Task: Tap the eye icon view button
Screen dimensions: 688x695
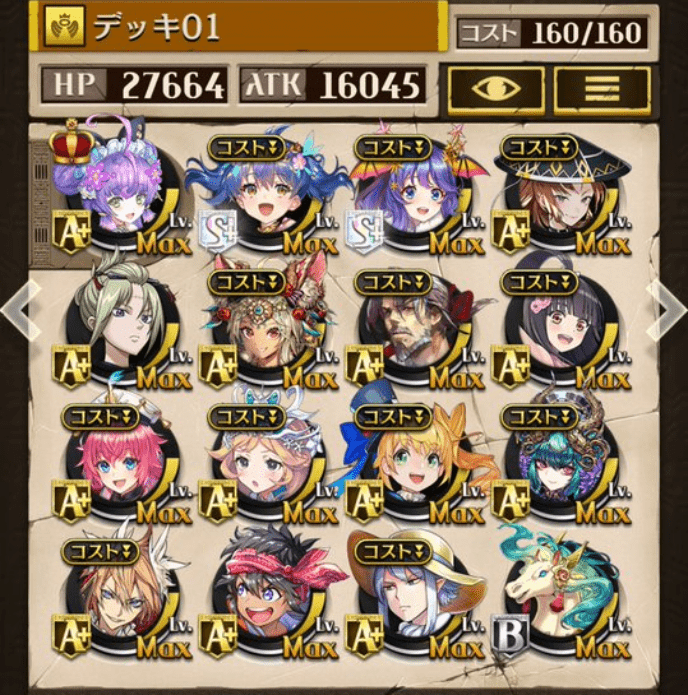Action: tap(496, 91)
